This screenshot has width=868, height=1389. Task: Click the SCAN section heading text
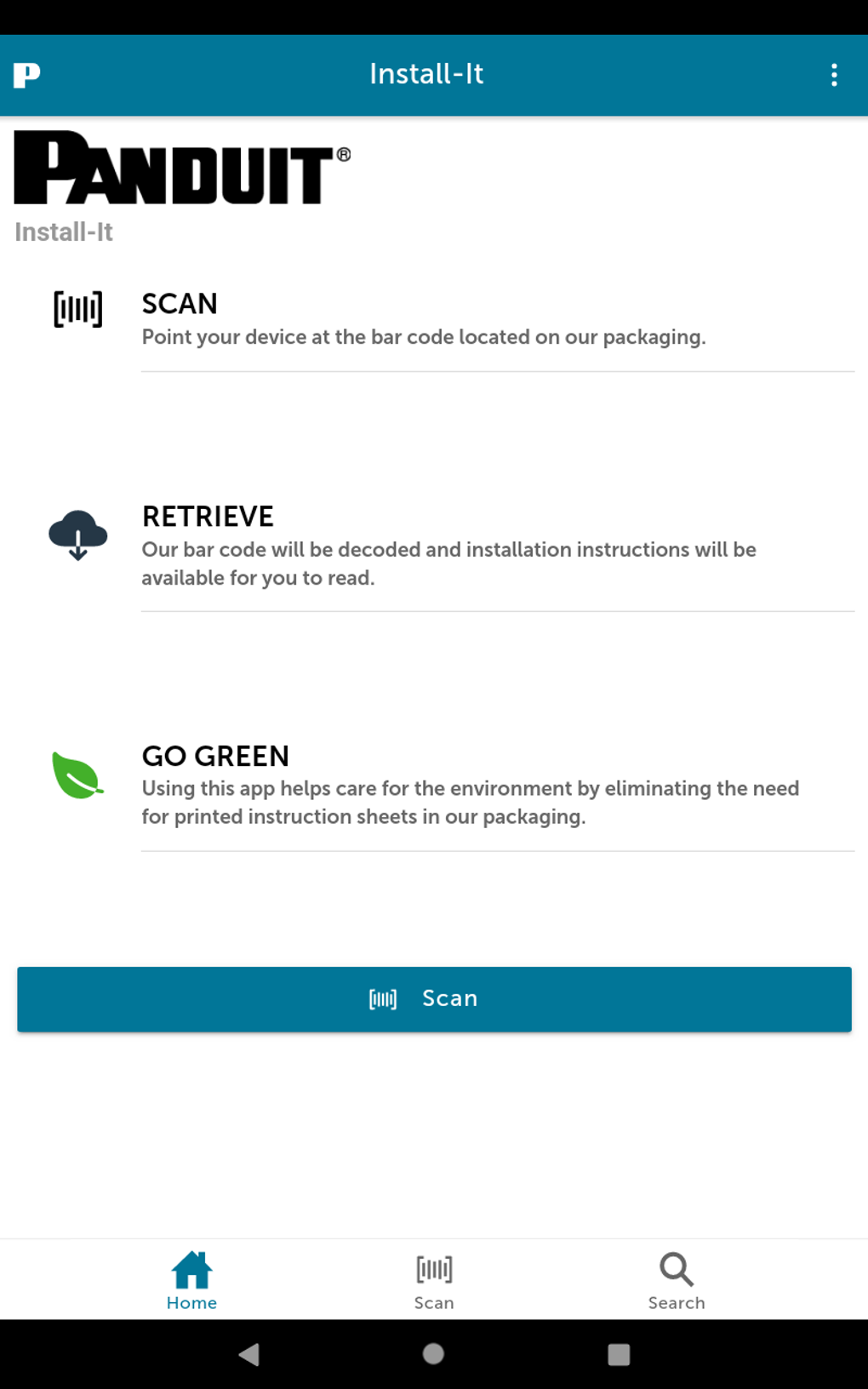tap(180, 304)
